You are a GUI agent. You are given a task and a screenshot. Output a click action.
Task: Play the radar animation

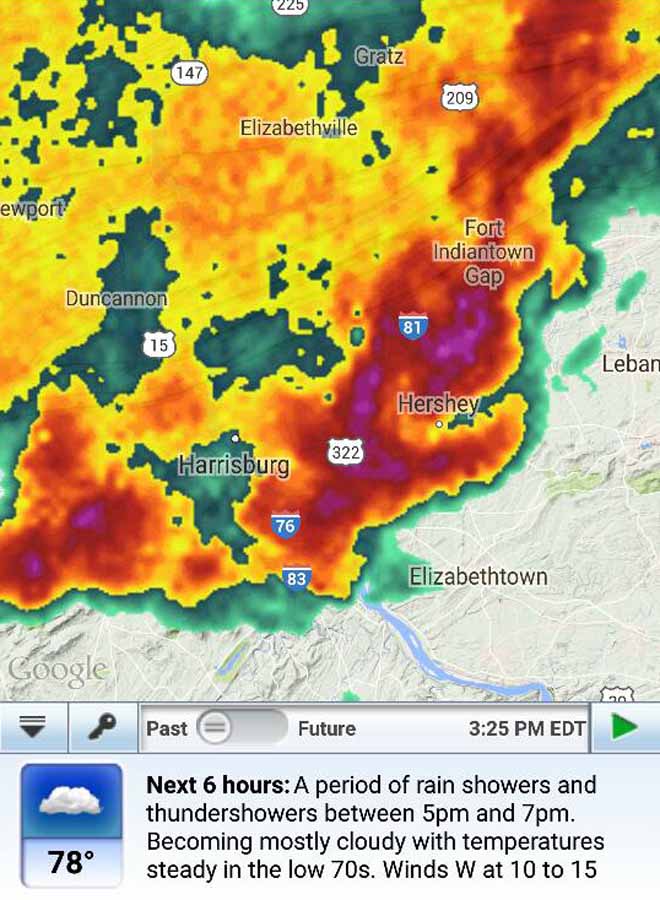tap(625, 728)
